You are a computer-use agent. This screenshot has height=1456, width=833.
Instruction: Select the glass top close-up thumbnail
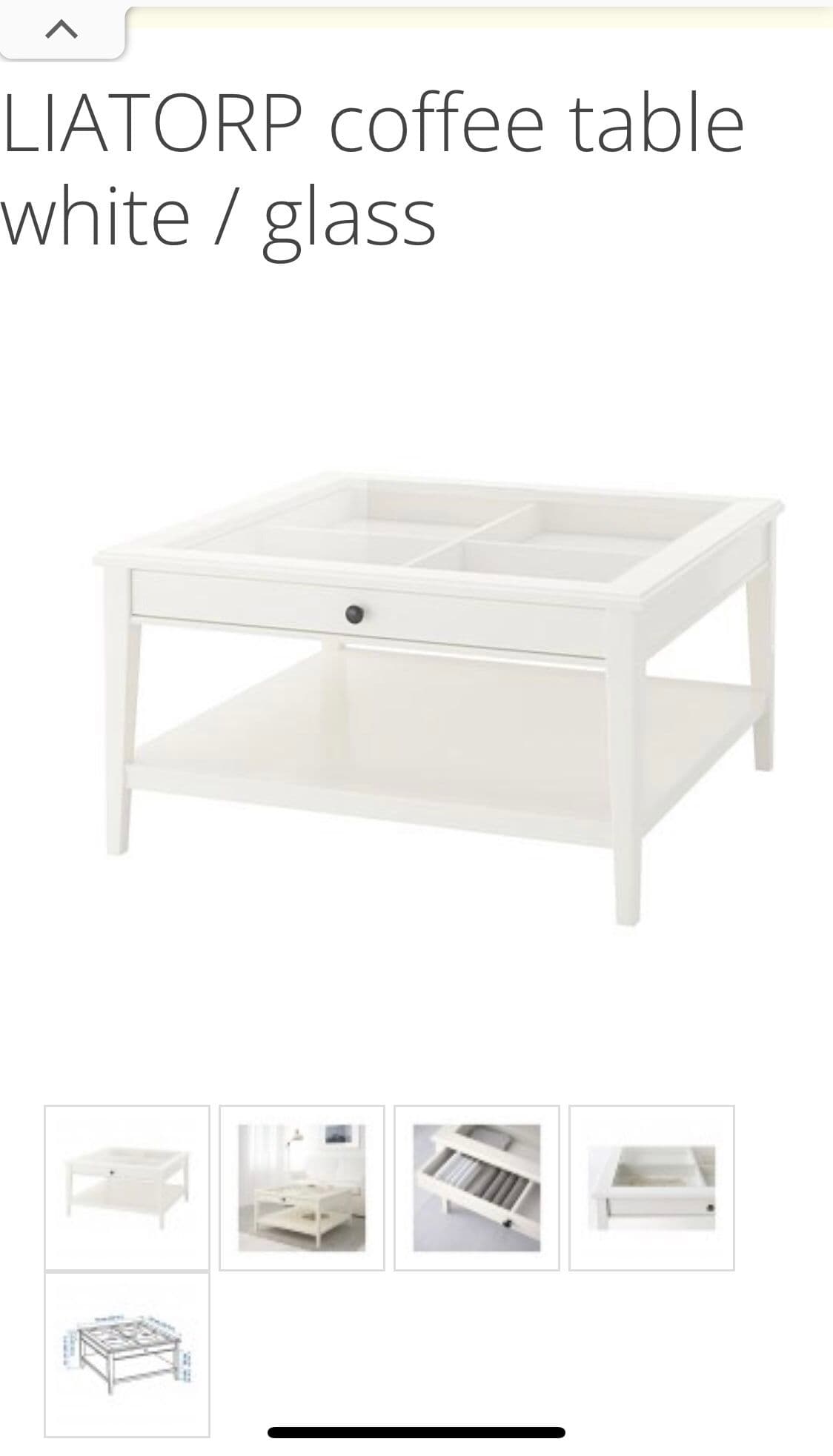tap(651, 1187)
